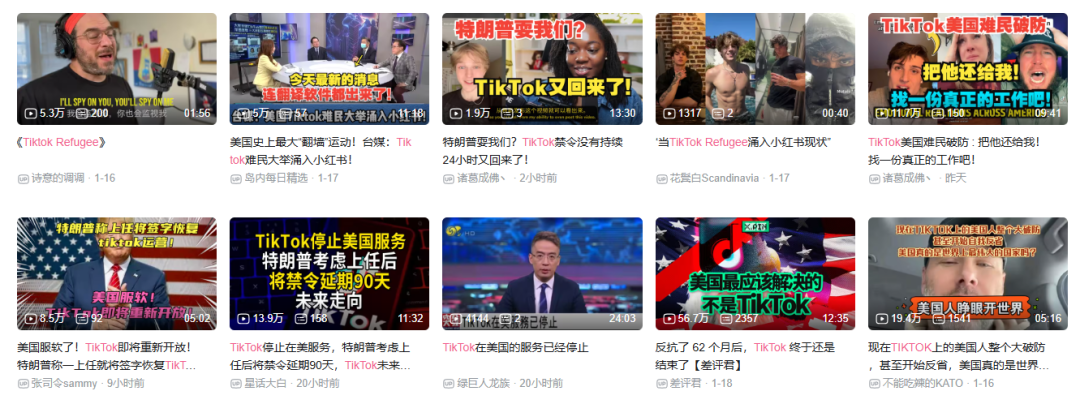Watch the 当TikTok Refugee涌入小红书现状 video
This screenshot has height=404, width=1080.
(x=755, y=68)
